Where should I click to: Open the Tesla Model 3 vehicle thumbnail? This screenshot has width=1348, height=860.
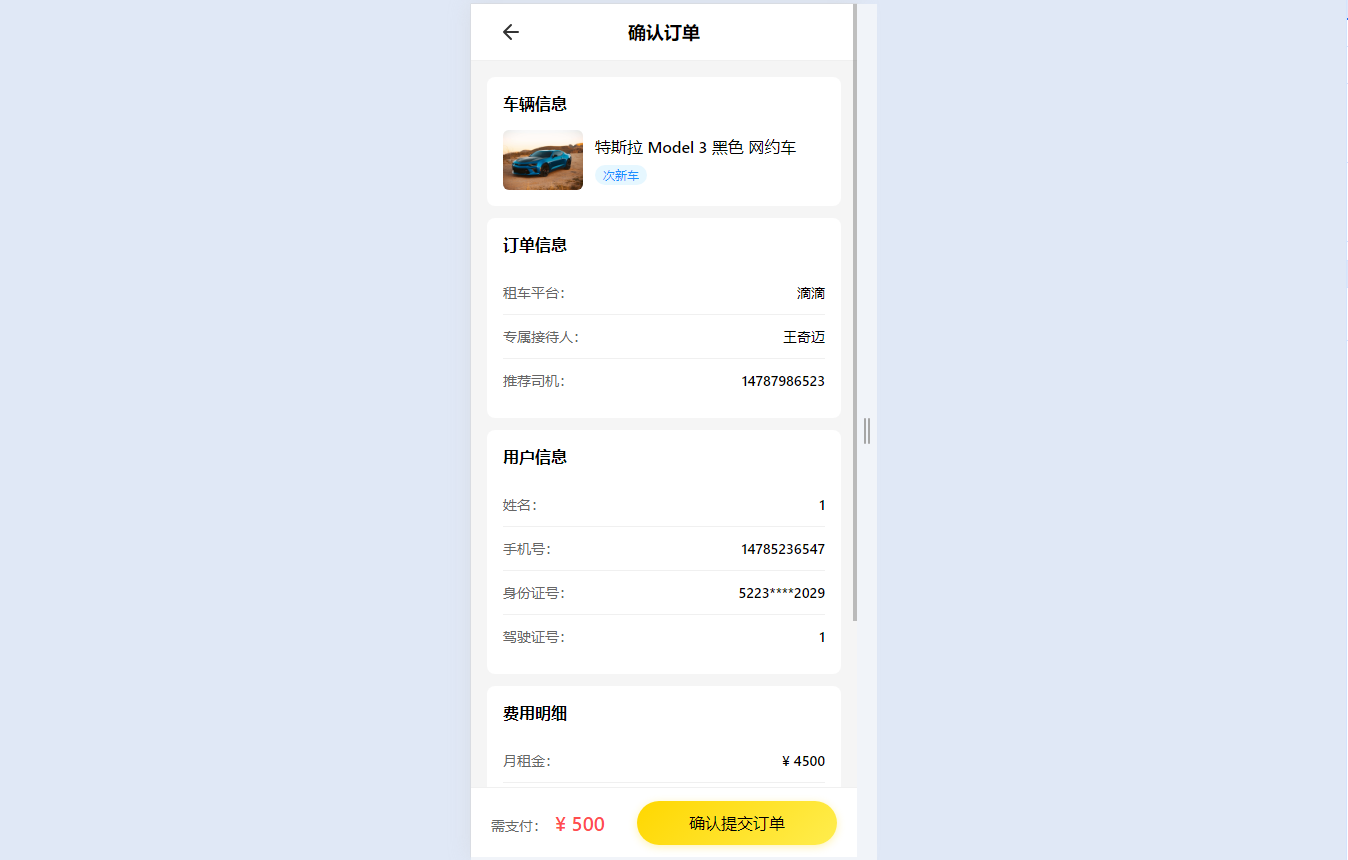pos(542,160)
